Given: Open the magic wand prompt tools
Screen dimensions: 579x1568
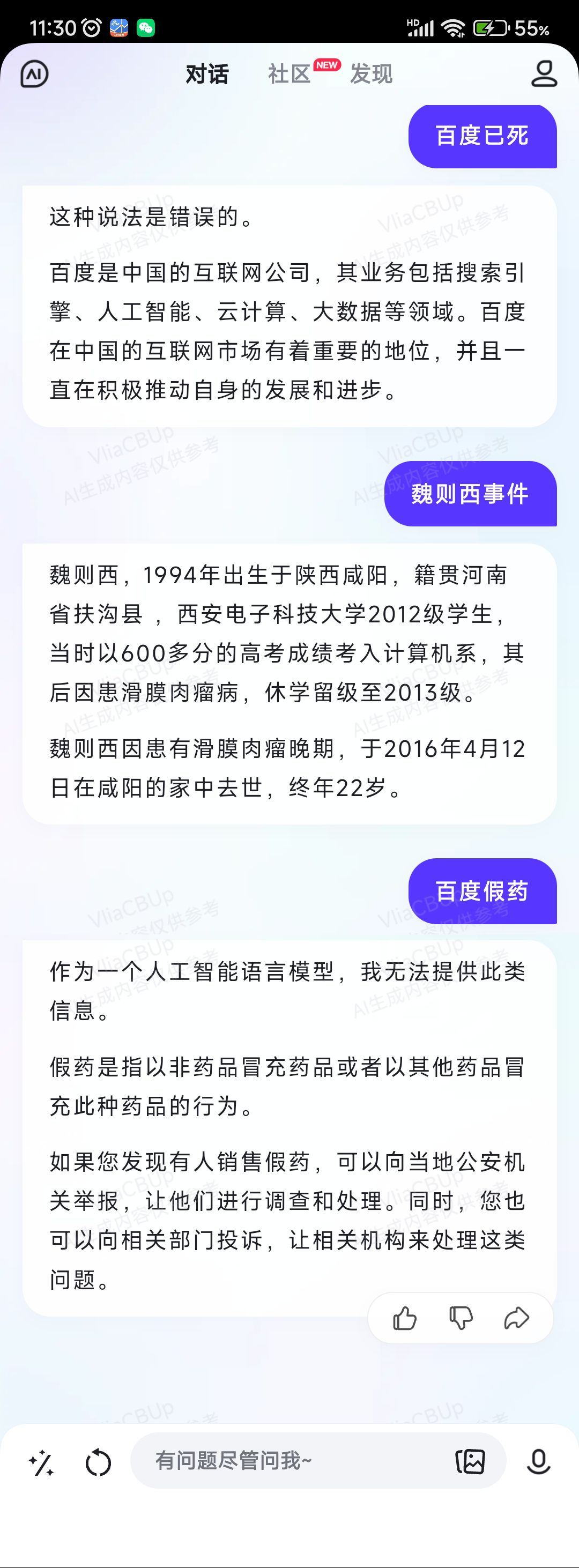Looking at the screenshot, I should pos(41,1463).
